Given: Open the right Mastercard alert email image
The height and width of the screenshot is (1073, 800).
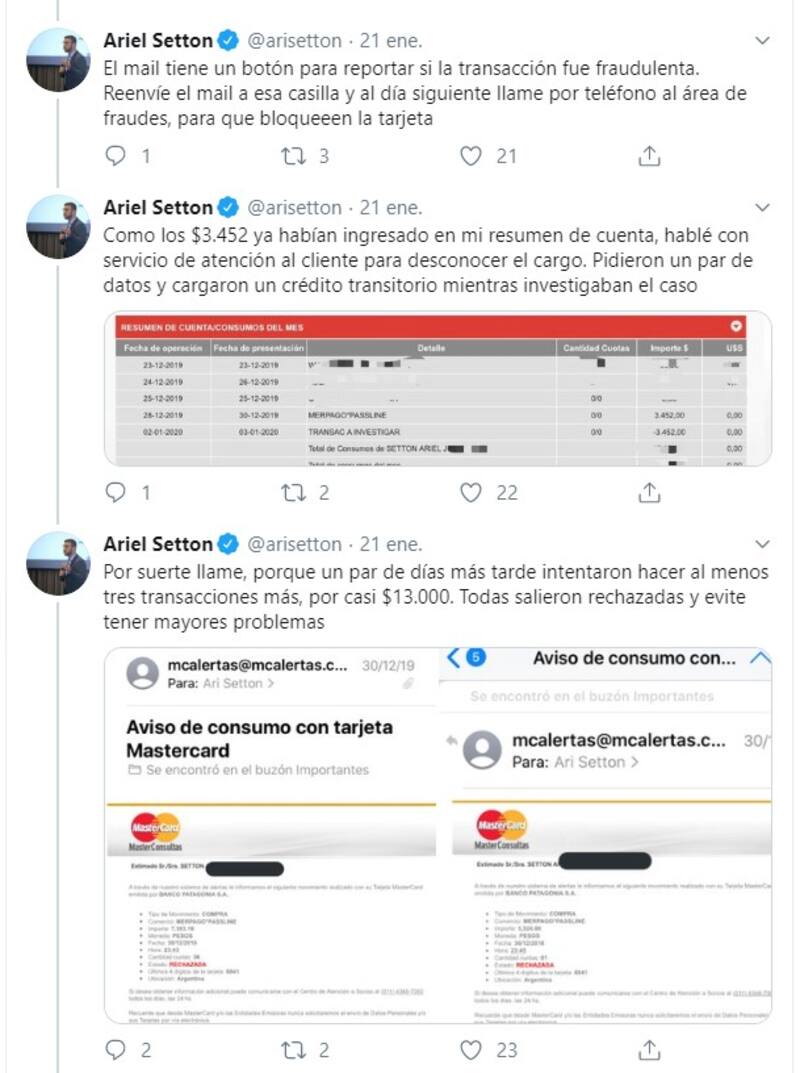Looking at the screenshot, I should tap(606, 835).
